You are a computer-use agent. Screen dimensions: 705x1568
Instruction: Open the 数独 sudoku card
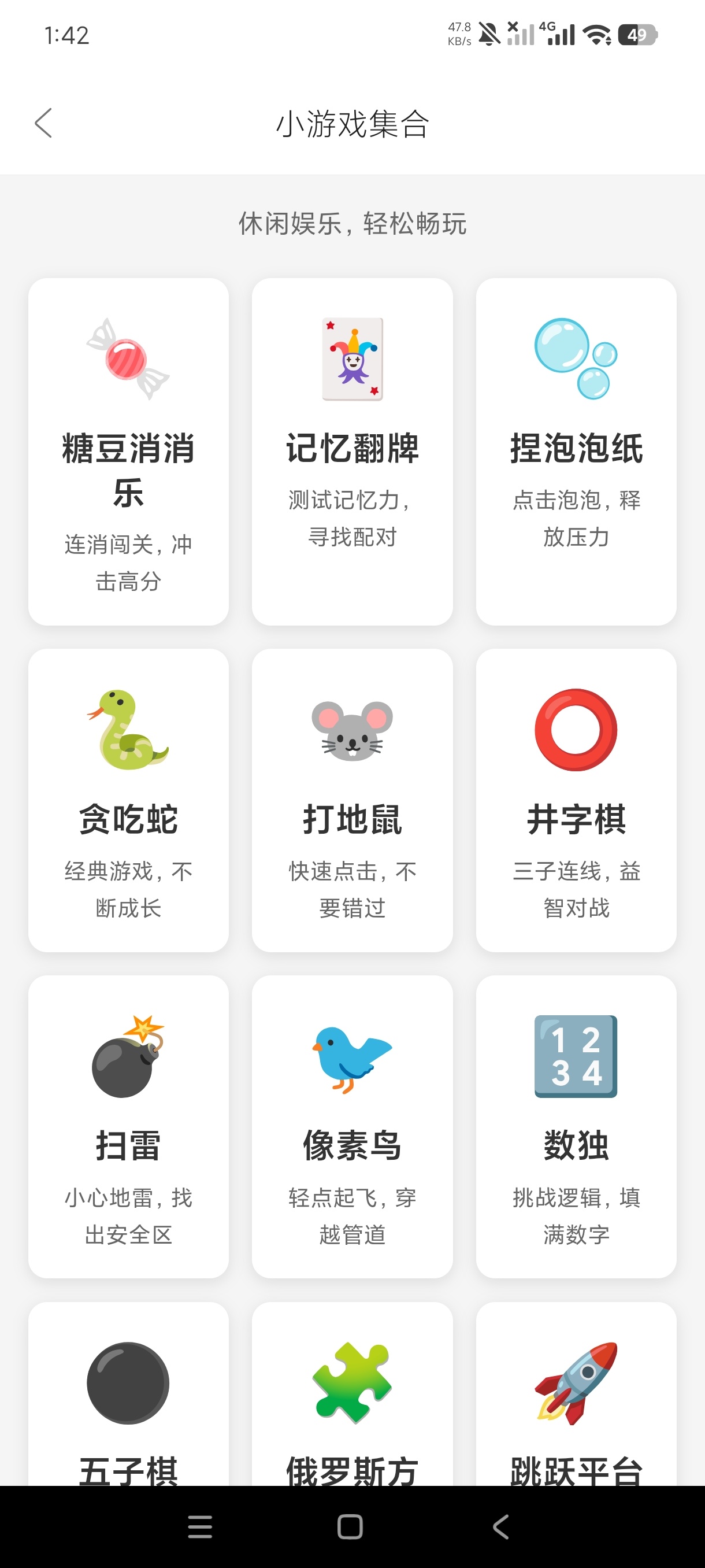coord(576,1127)
